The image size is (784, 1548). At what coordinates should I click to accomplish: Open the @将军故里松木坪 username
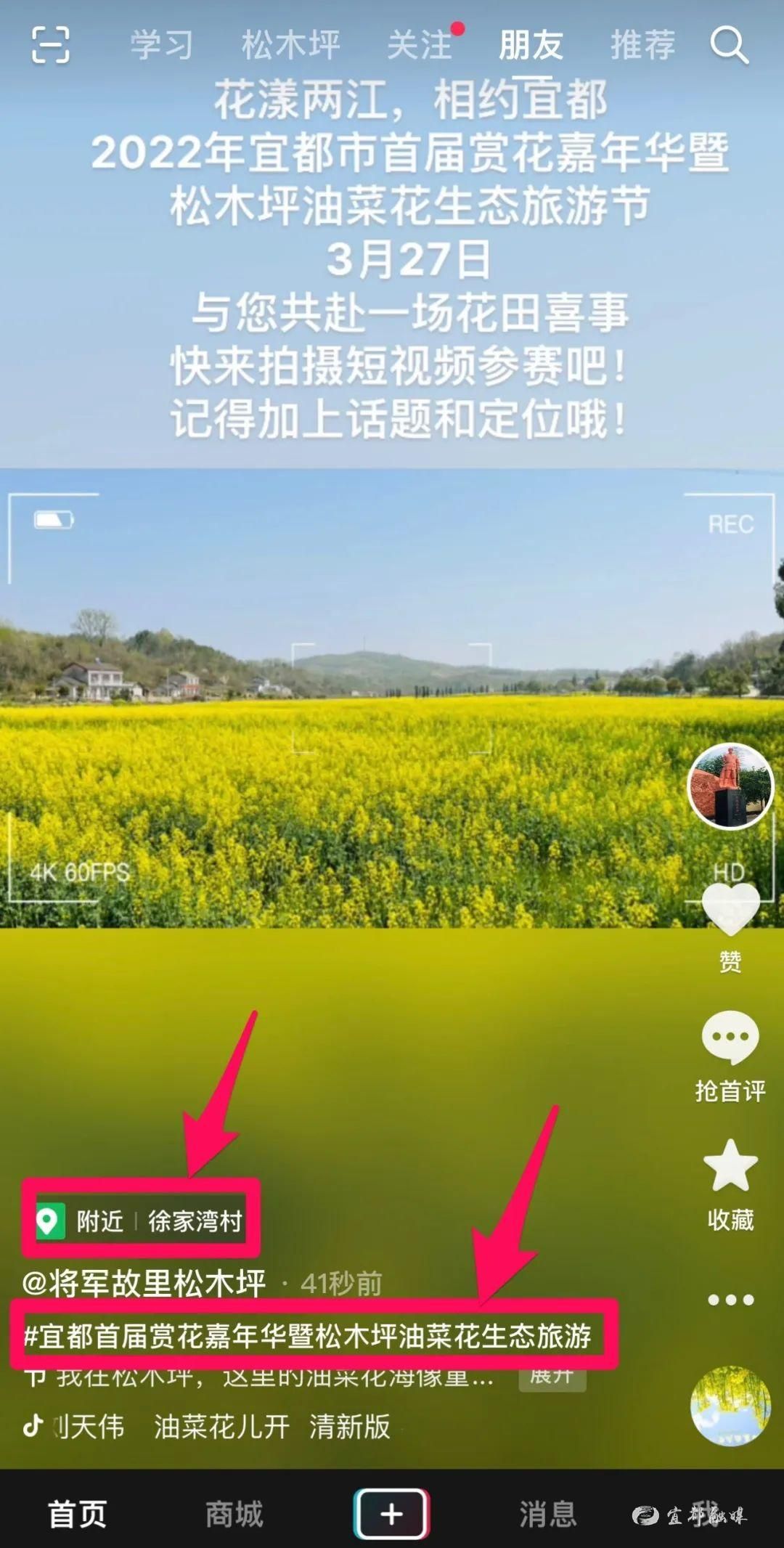coord(144,1284)
